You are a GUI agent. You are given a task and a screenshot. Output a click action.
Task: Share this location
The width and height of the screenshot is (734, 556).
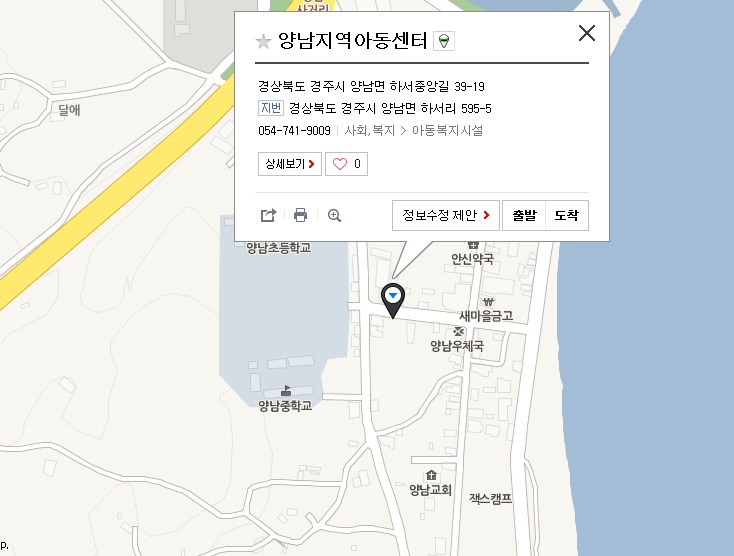[268, 215]
